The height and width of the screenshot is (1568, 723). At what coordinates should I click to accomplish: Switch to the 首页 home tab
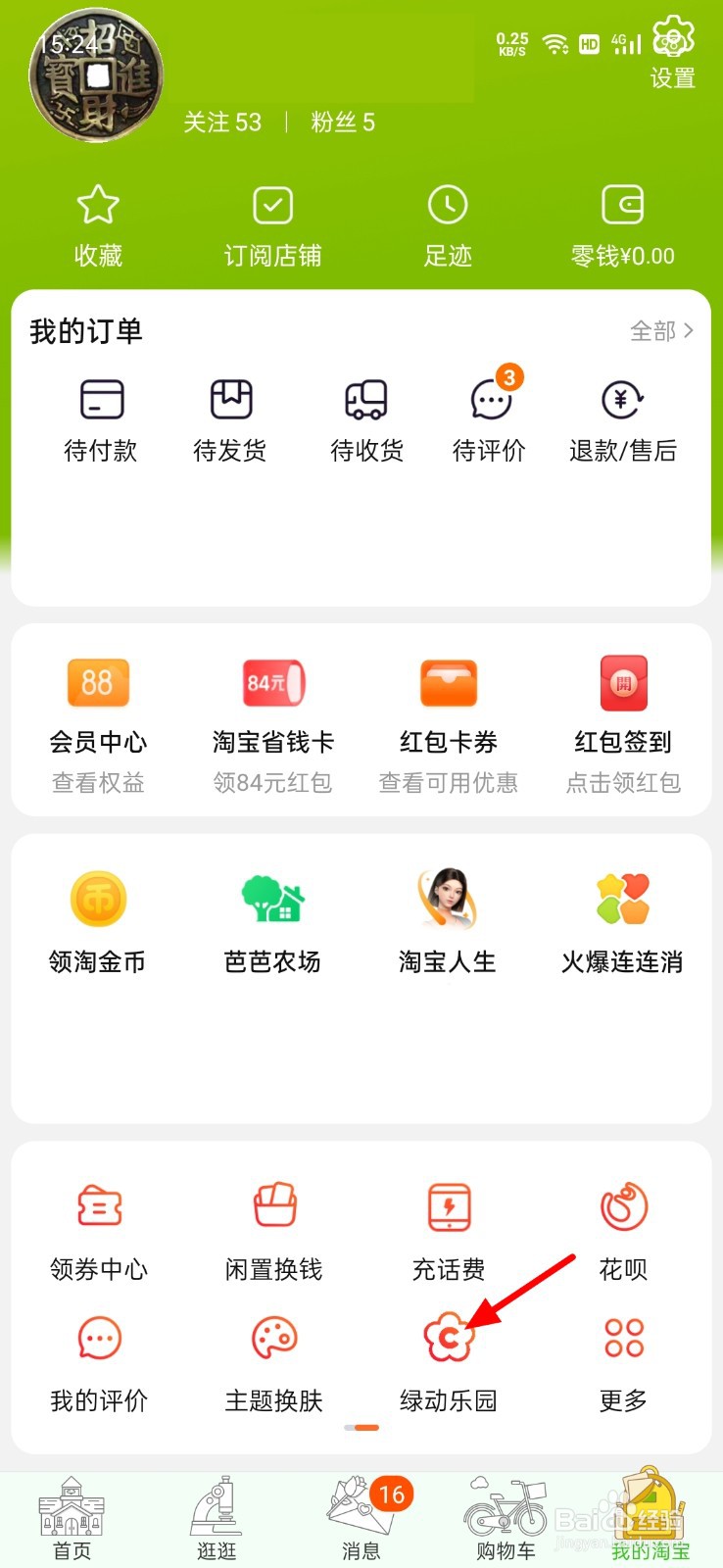tap(72, 1519)
